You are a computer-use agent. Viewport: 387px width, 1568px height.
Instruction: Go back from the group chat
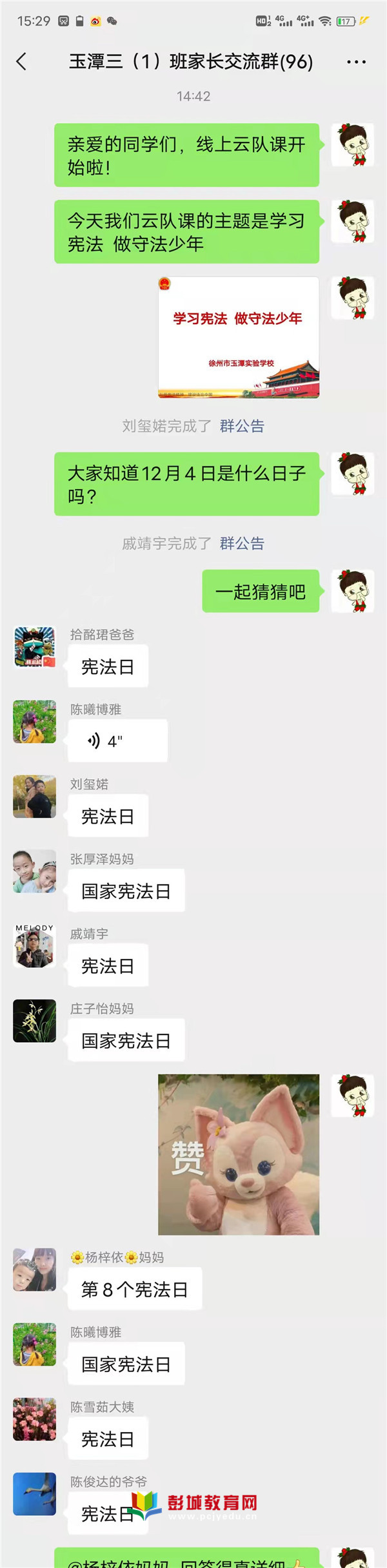[x=21, y=62]
